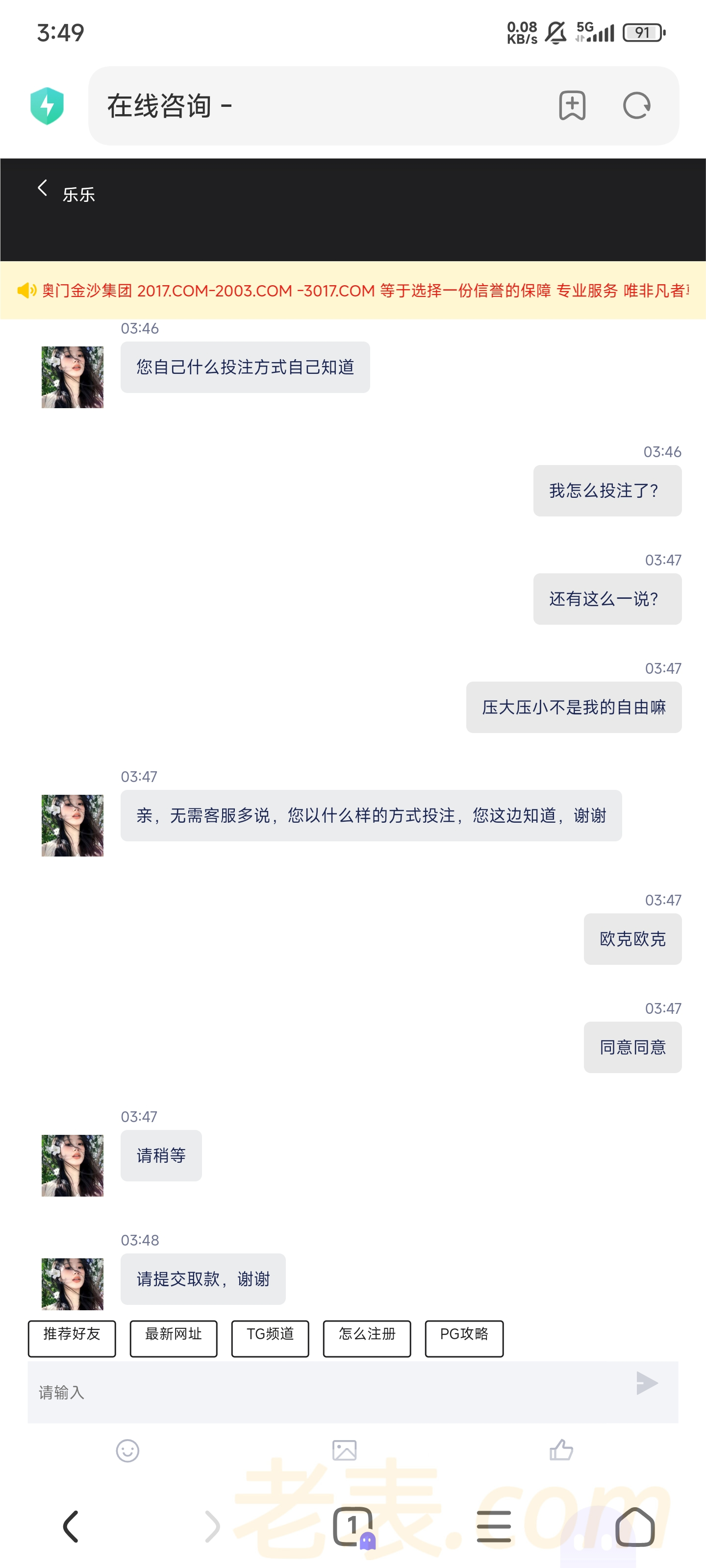Tap the back arrow next to 乐乐
706x1568 pixels.
pyautogui.click(x=42, y=188)
